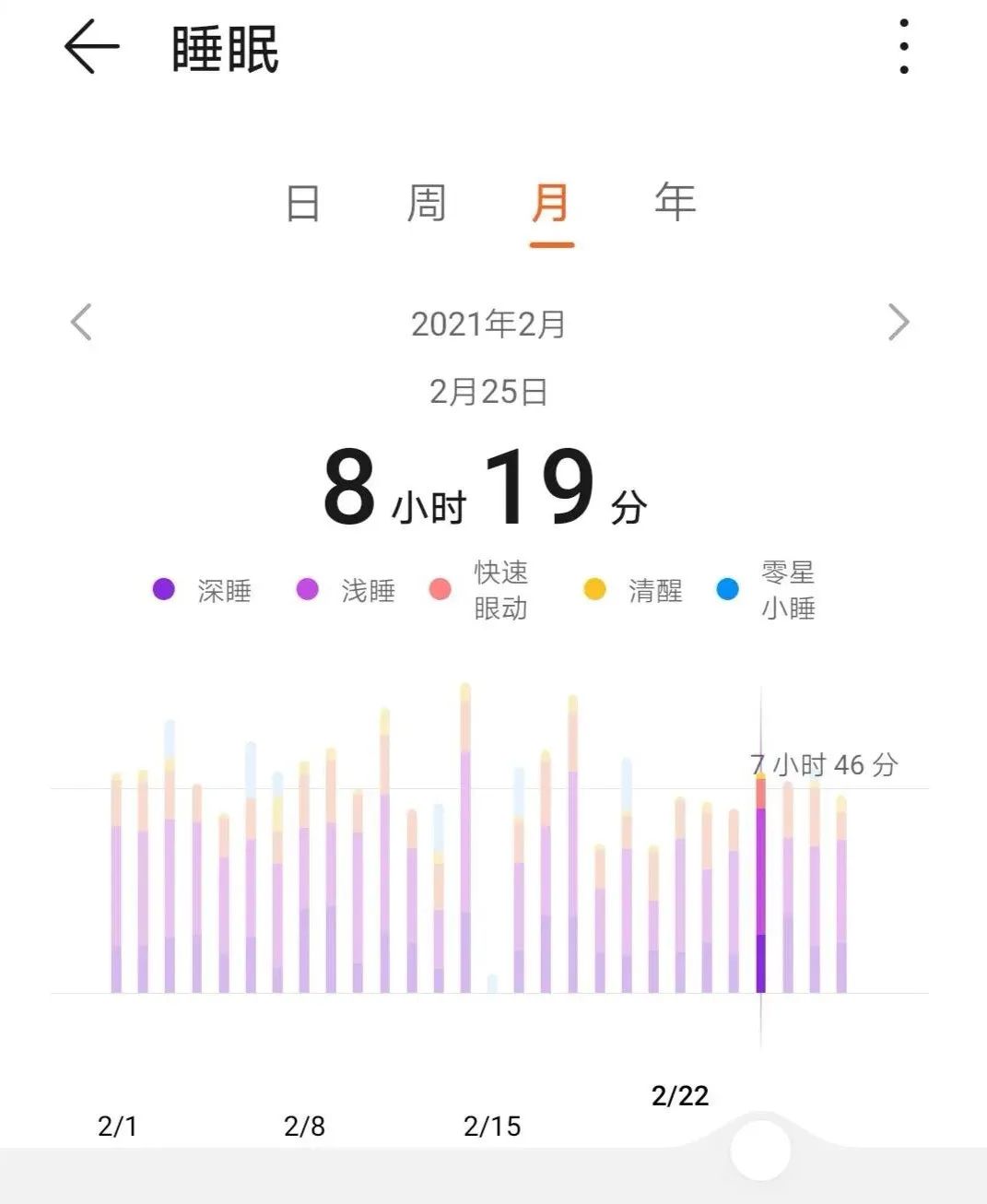
Task: Switch to the 年 tab
Action: pos(674,203)
